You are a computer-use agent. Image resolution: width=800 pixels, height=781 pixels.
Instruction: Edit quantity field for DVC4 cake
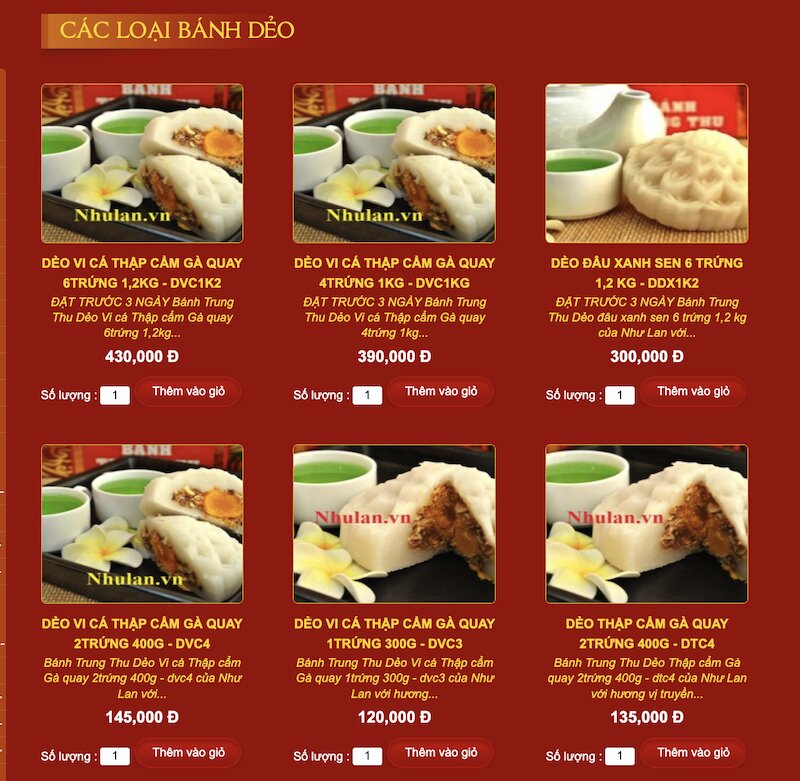(115, 756)
